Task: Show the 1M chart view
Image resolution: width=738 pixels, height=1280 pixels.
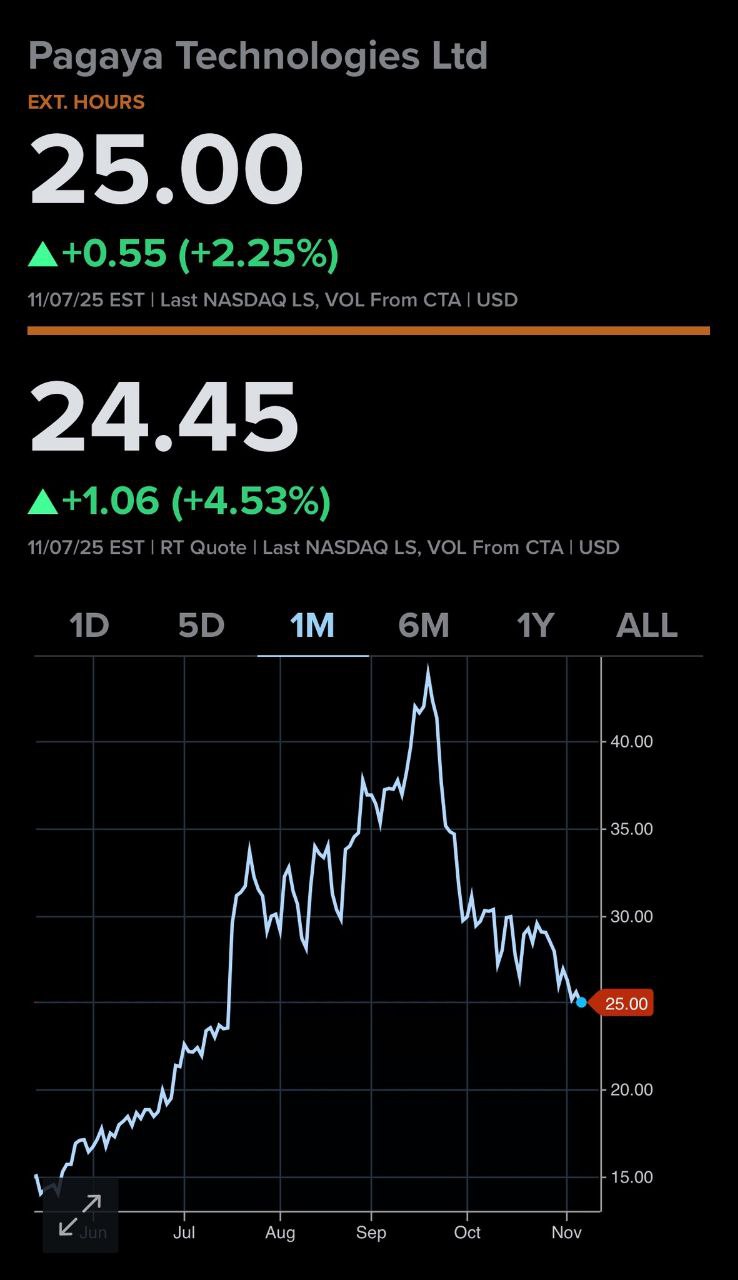Action: [x=312, y=626]
